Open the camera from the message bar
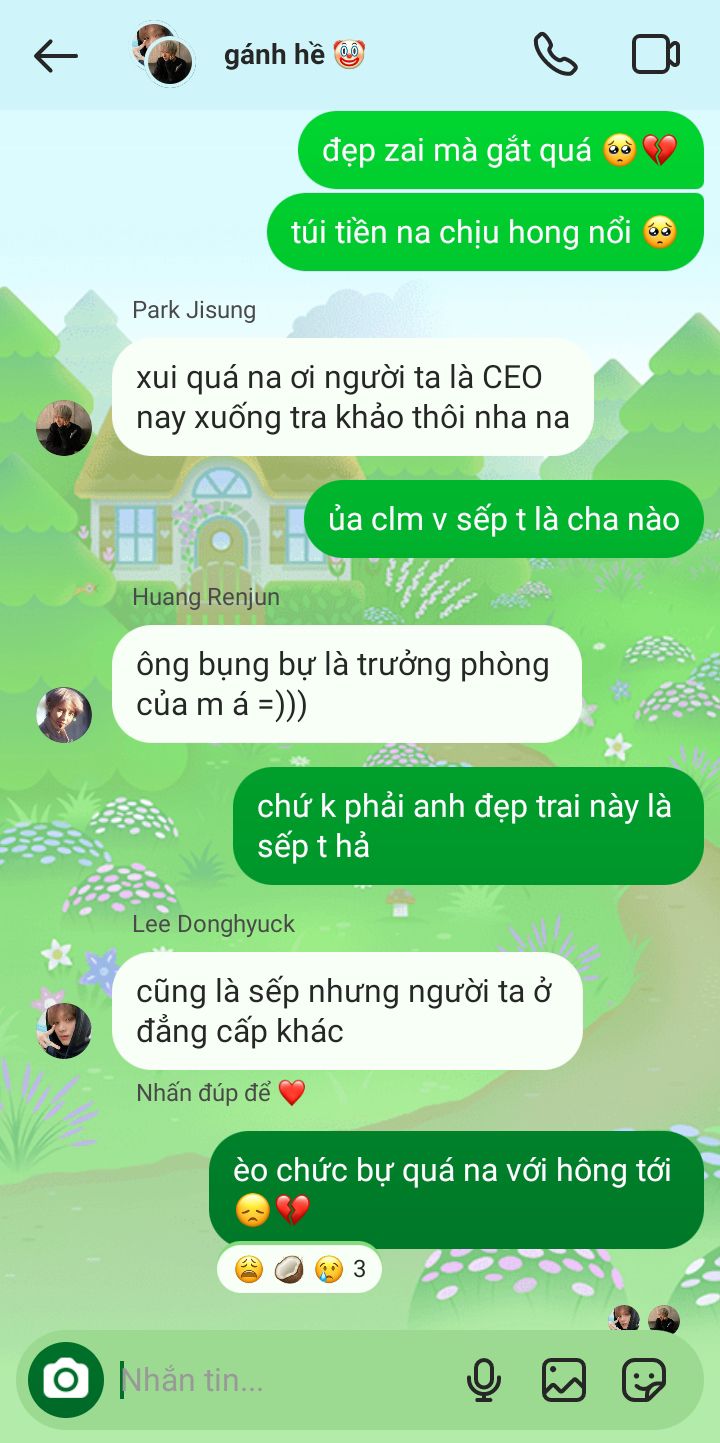Image resolution: width=720 pixels, height=1443 pixels. pos(66,1380)
